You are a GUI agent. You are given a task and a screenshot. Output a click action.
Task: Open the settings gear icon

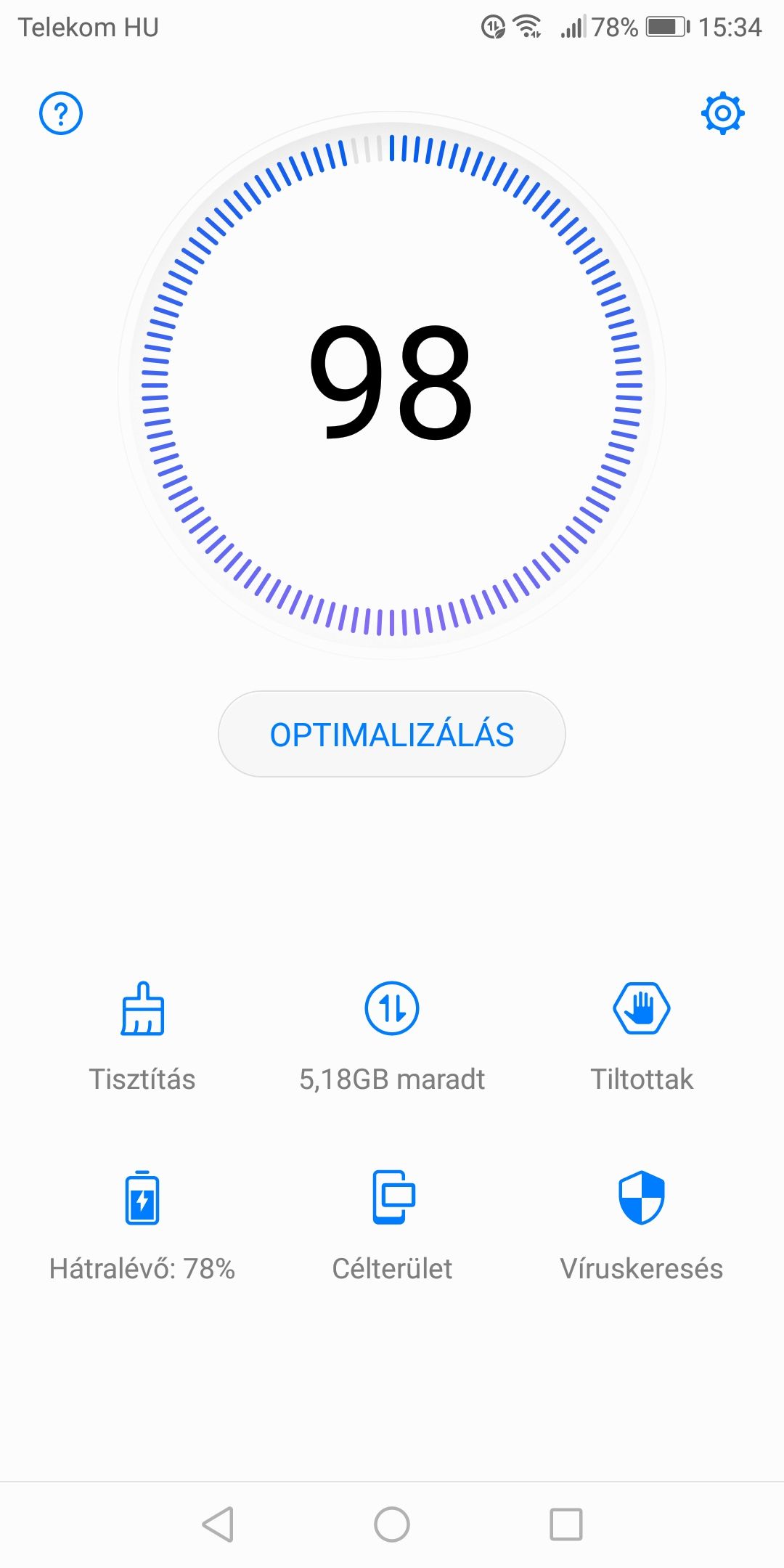(722, 113)
